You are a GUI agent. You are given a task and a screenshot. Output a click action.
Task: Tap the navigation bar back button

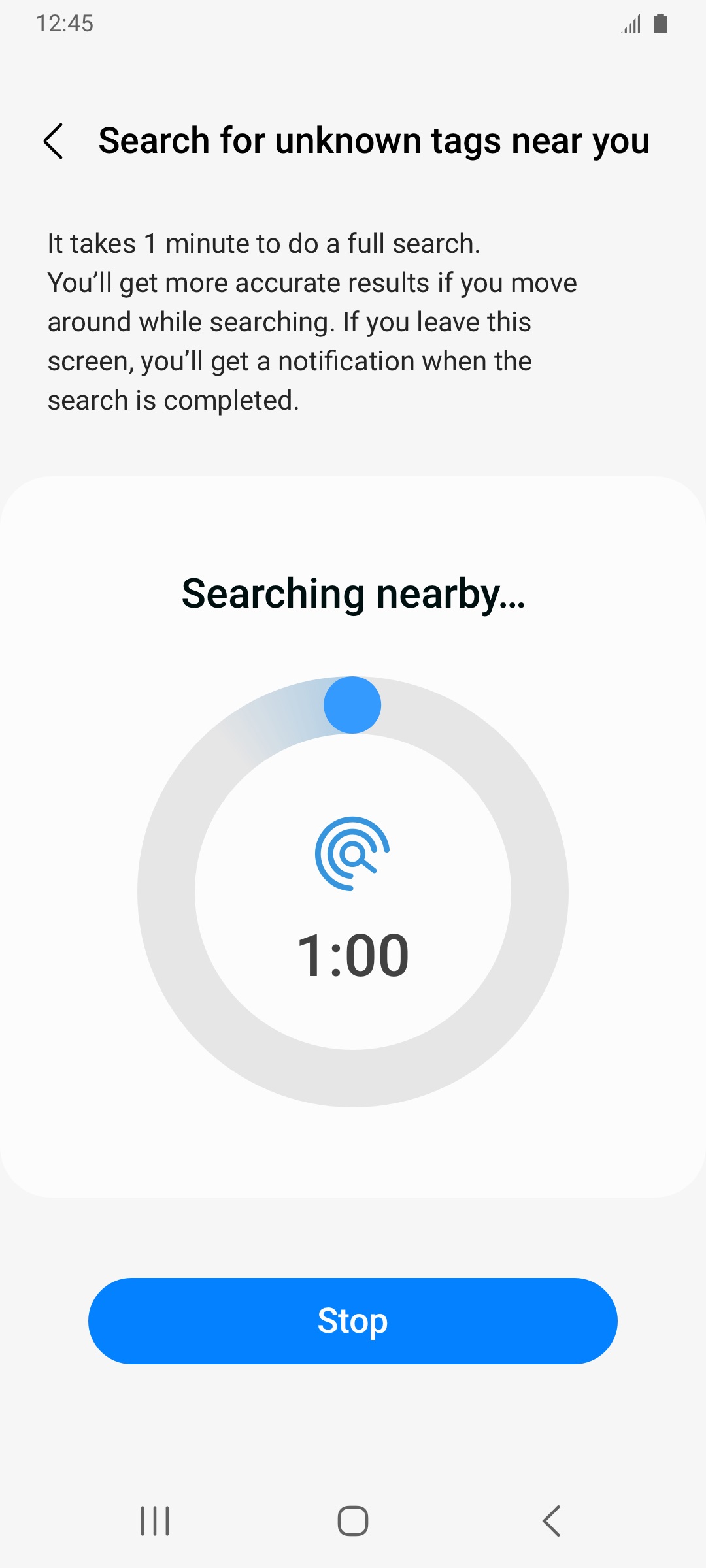pyautogui.click(x=552, y=1520)
